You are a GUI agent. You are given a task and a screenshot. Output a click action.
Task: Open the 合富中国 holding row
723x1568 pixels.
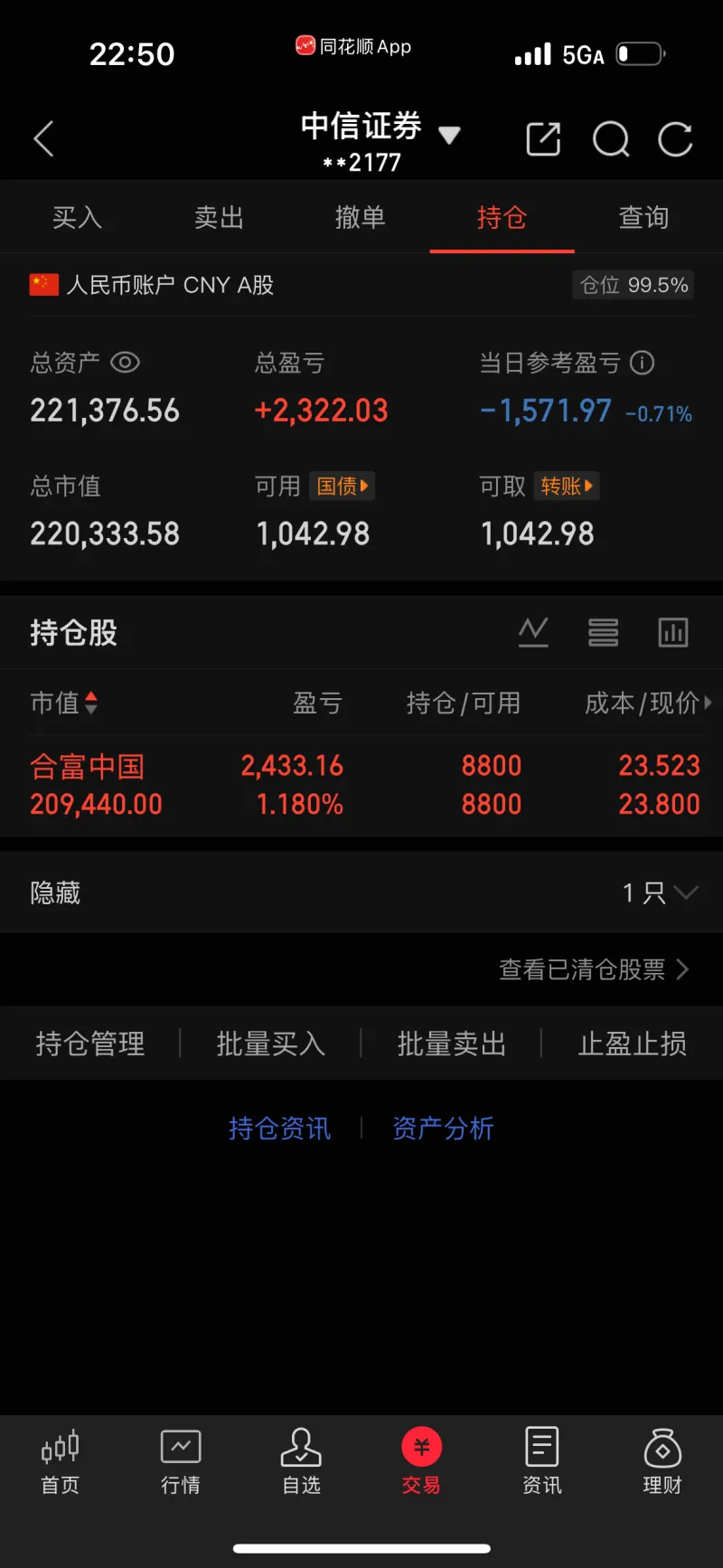pos(361,785)
